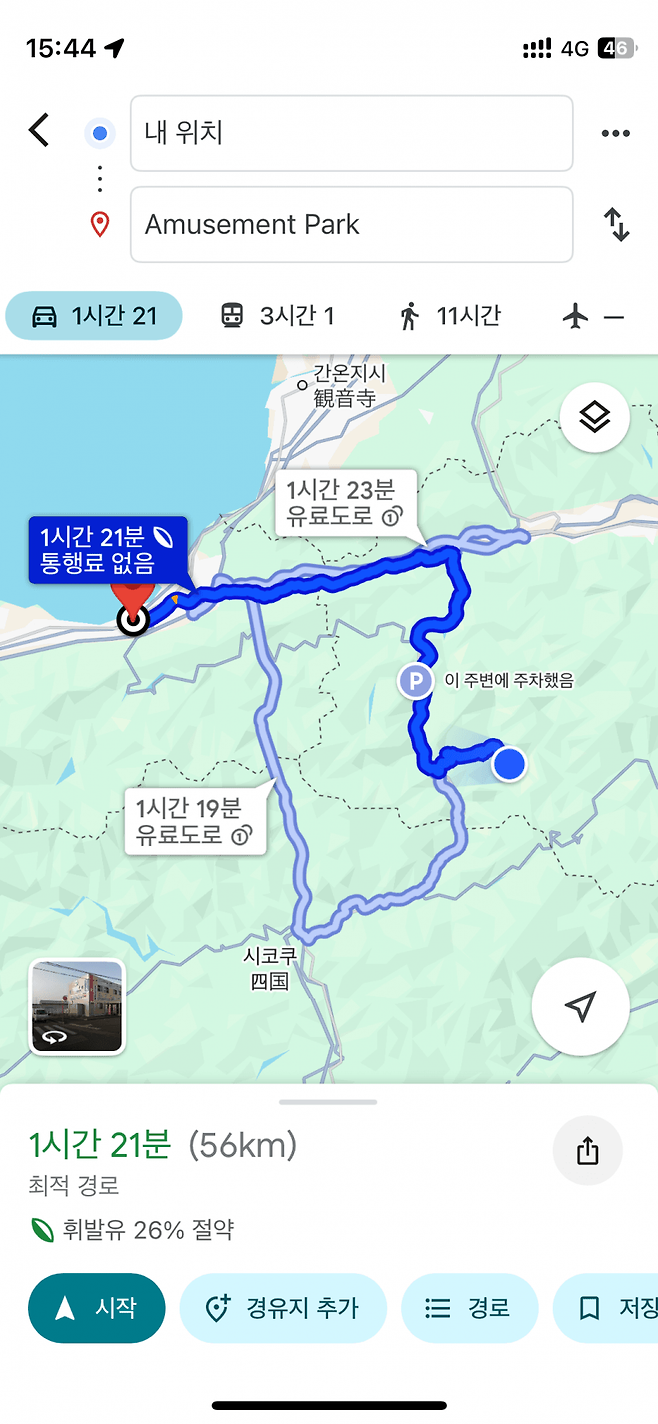Open the map layers button

594,418
